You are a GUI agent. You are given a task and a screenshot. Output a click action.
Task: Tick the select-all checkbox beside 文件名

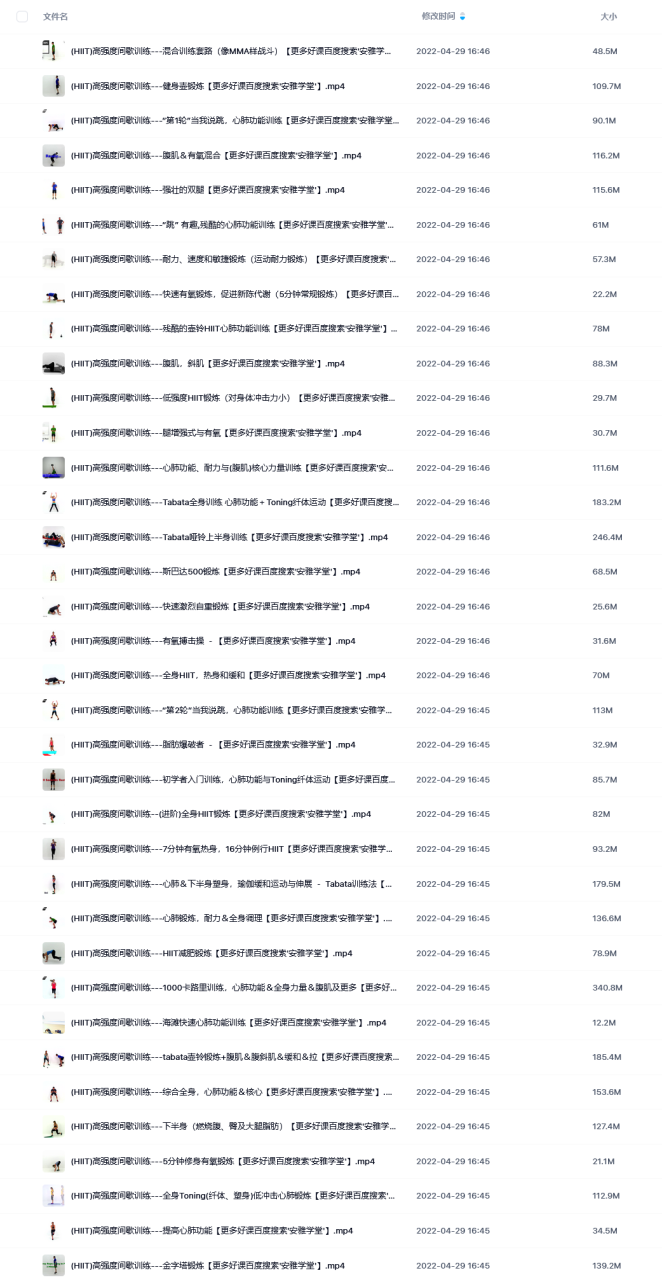[22, 17]
